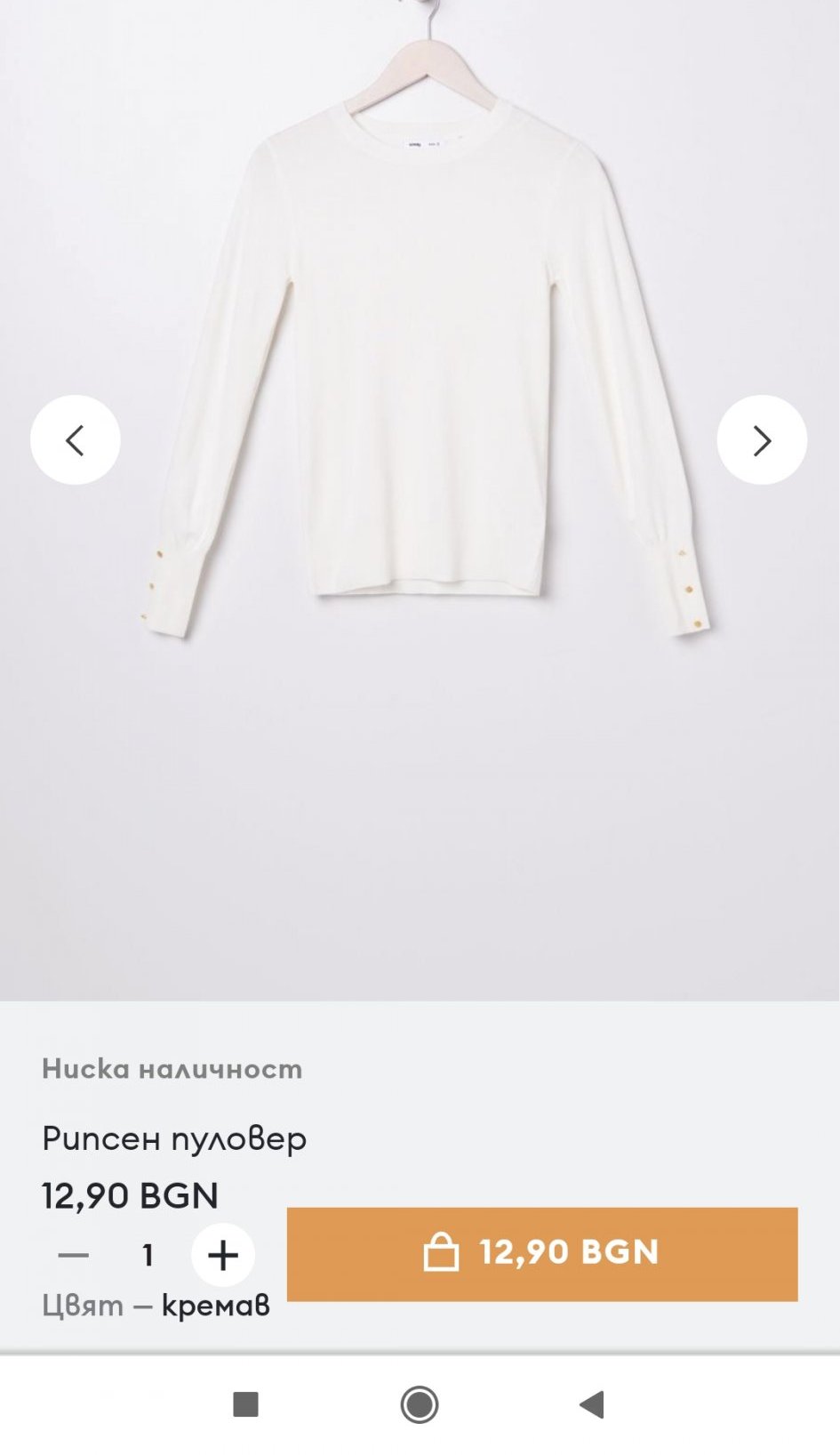
Task: Increase quantity with the plus button
Action: [223, 1255]
